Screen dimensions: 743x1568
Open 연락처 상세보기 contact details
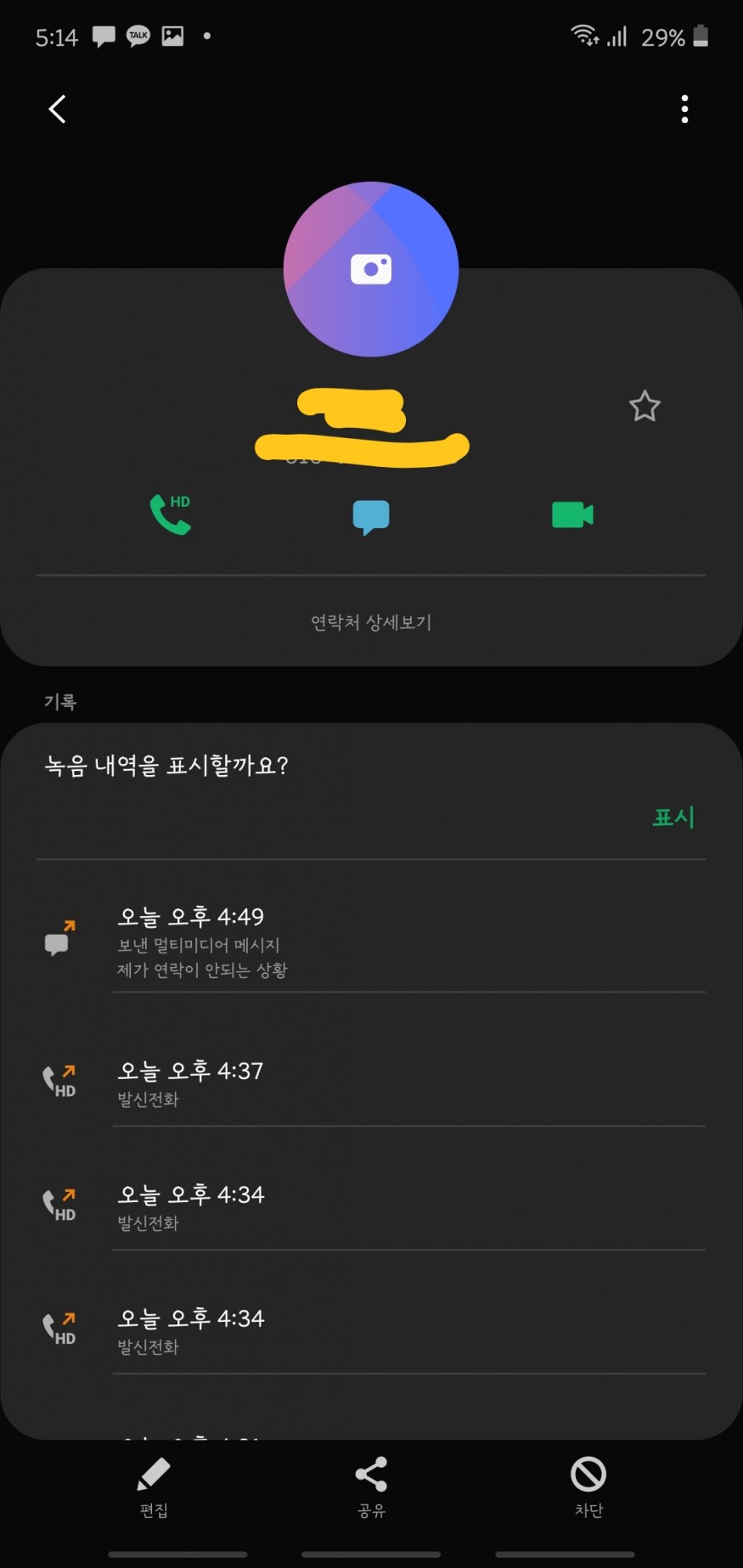(x=371, y=622)
